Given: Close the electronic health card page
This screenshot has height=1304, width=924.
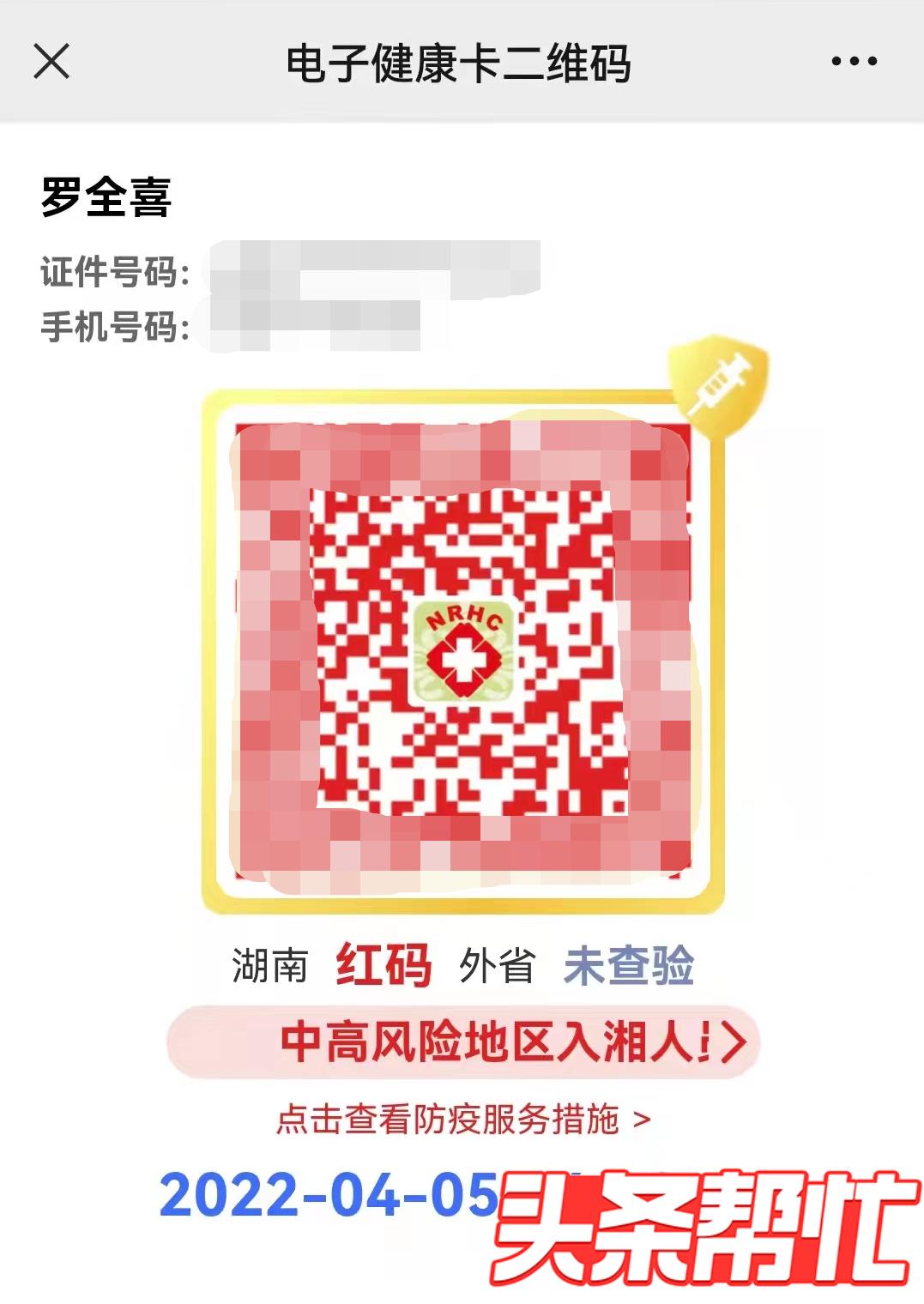Looking at the screenshot, I should point(51,62).
